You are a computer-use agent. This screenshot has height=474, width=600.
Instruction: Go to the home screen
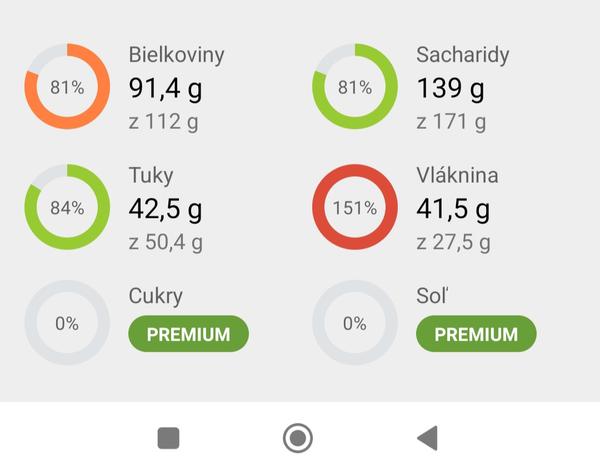pos(298,438)
